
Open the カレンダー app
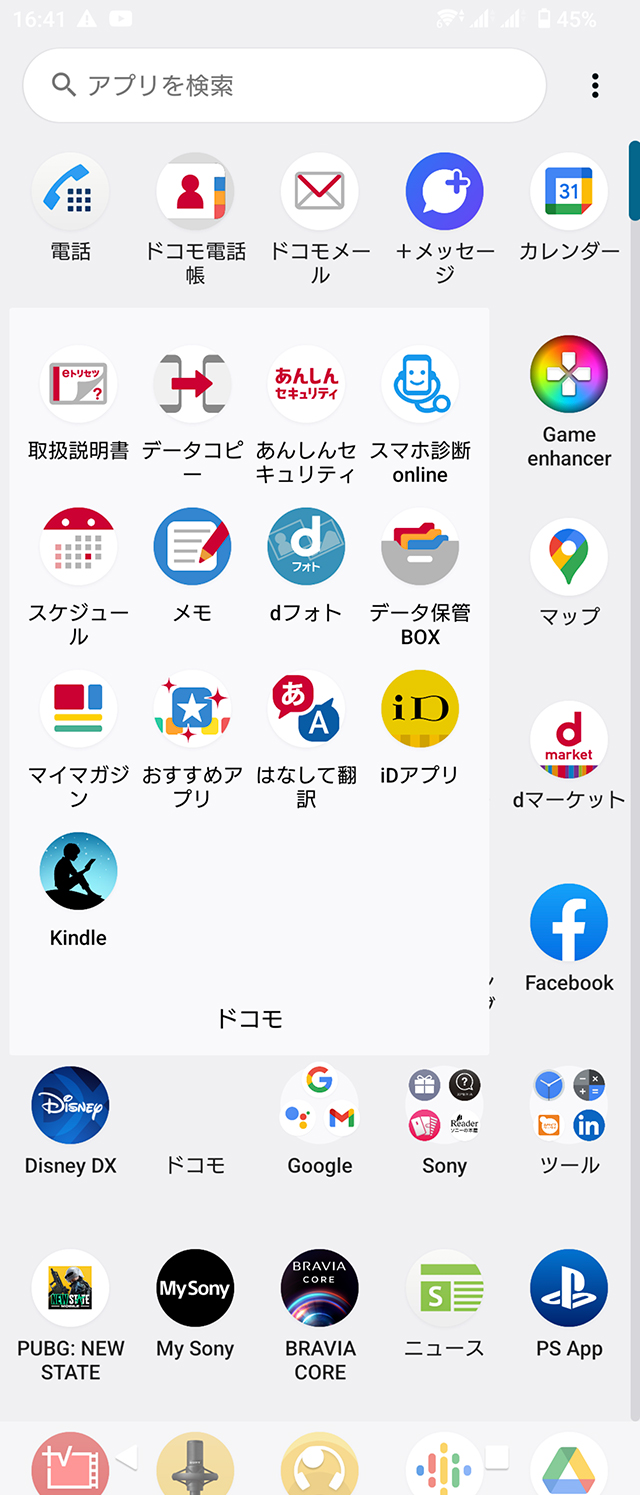[569, 191]
